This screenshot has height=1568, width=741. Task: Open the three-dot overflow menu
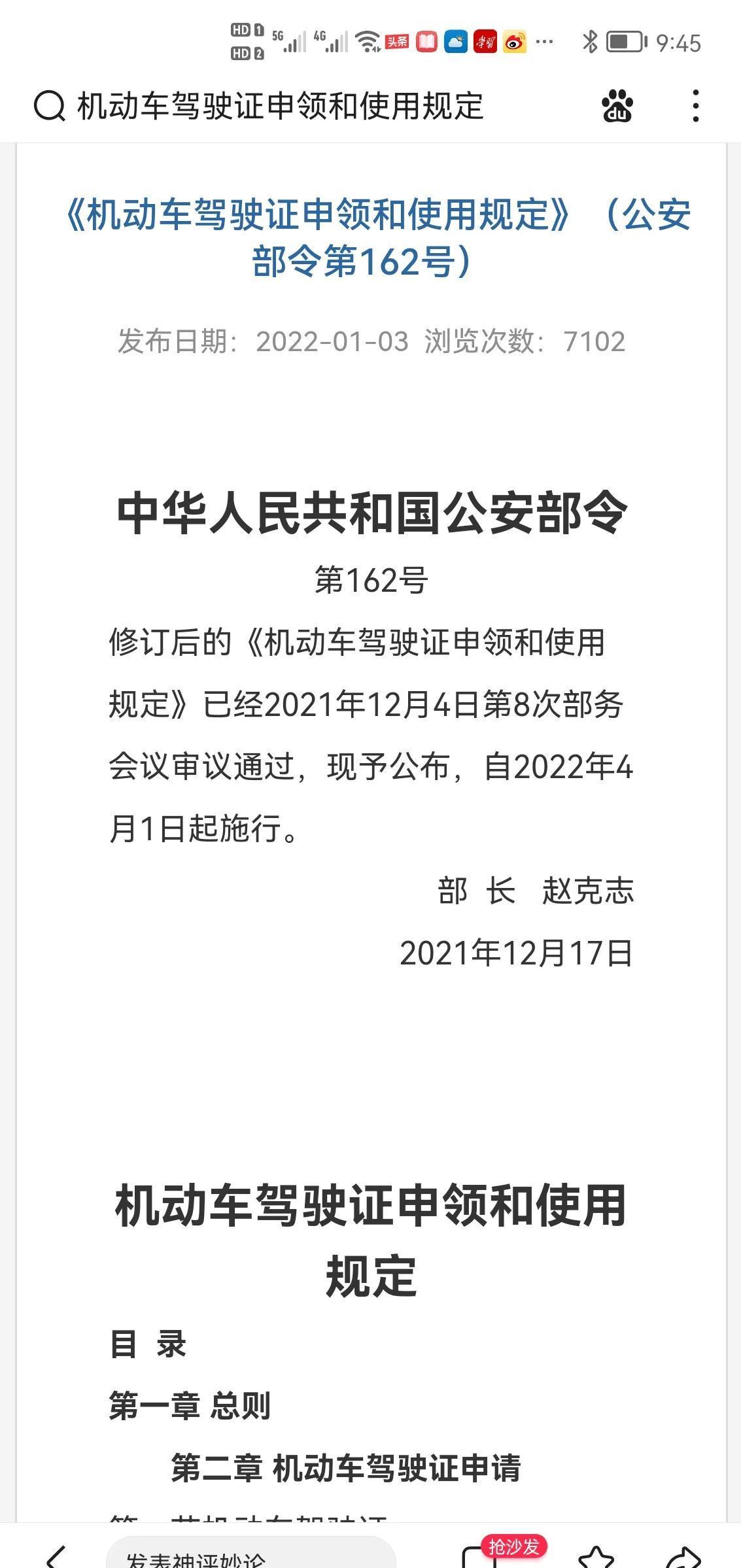(695, 106)
